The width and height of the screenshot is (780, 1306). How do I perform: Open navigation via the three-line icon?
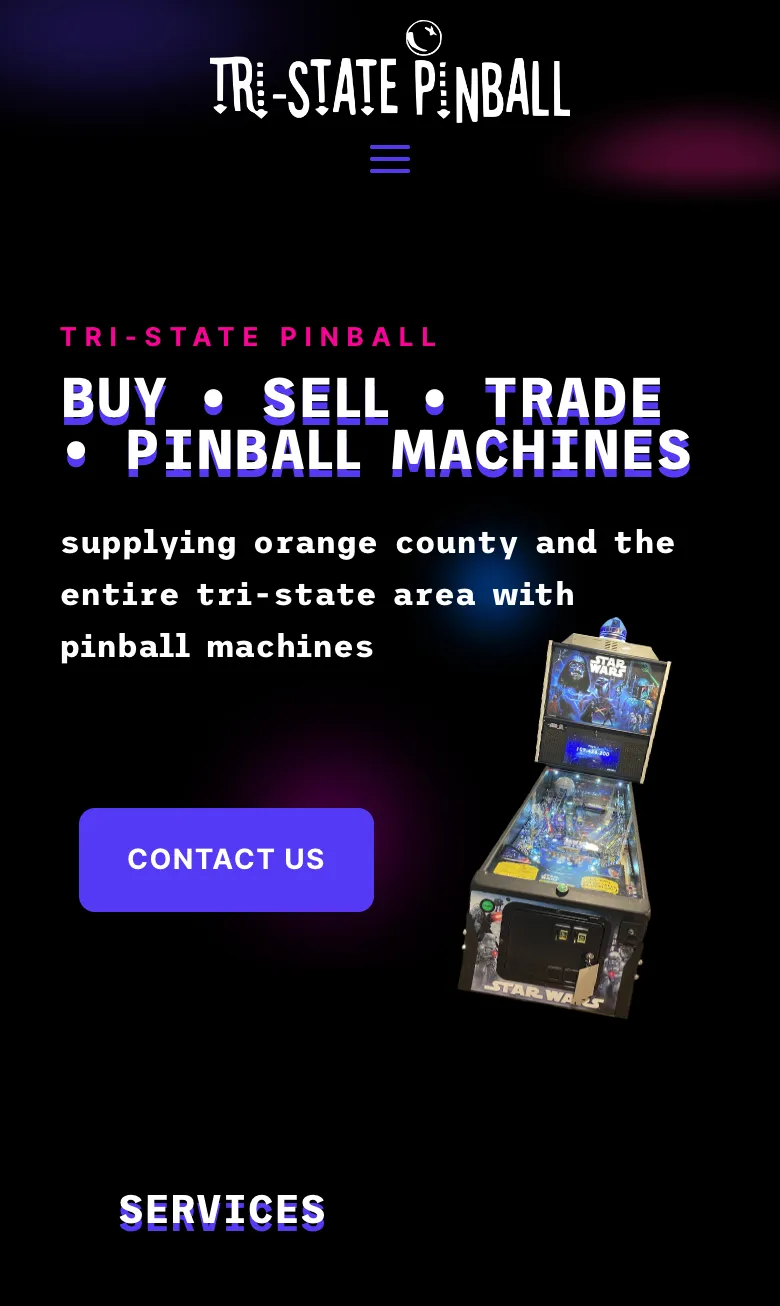(x=390, y=159)
